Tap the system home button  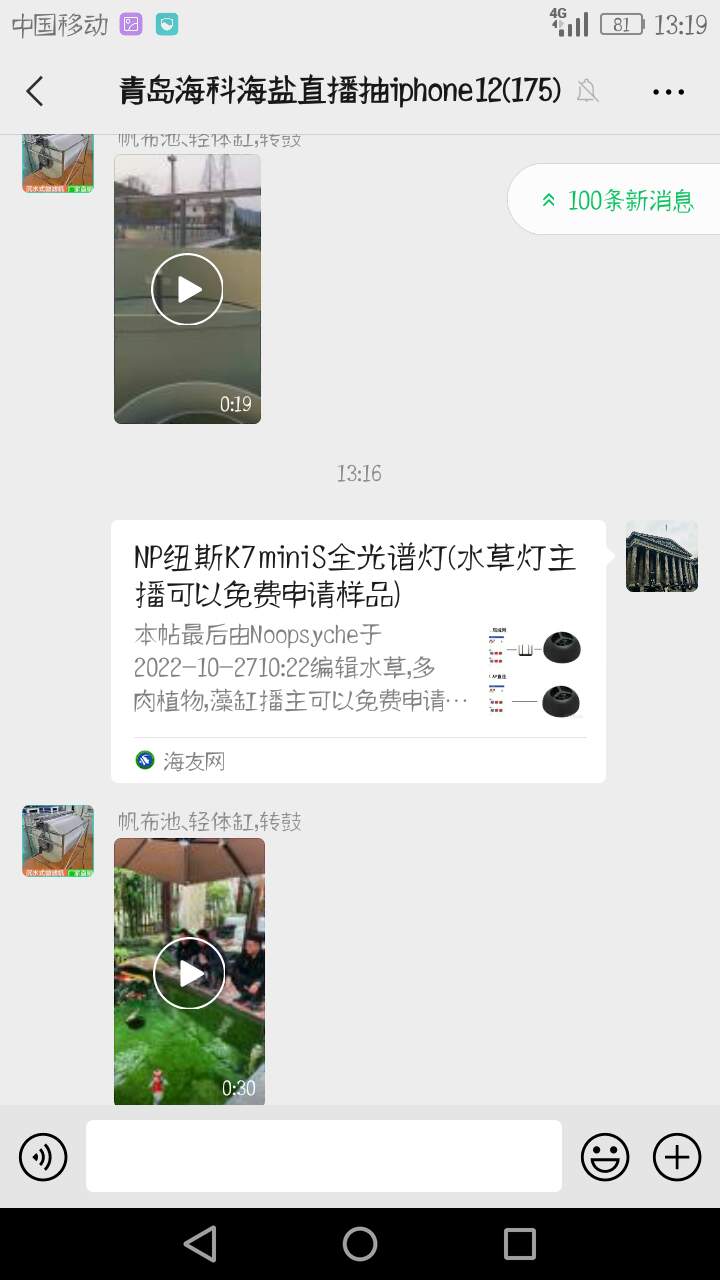tap(360, 1244)
